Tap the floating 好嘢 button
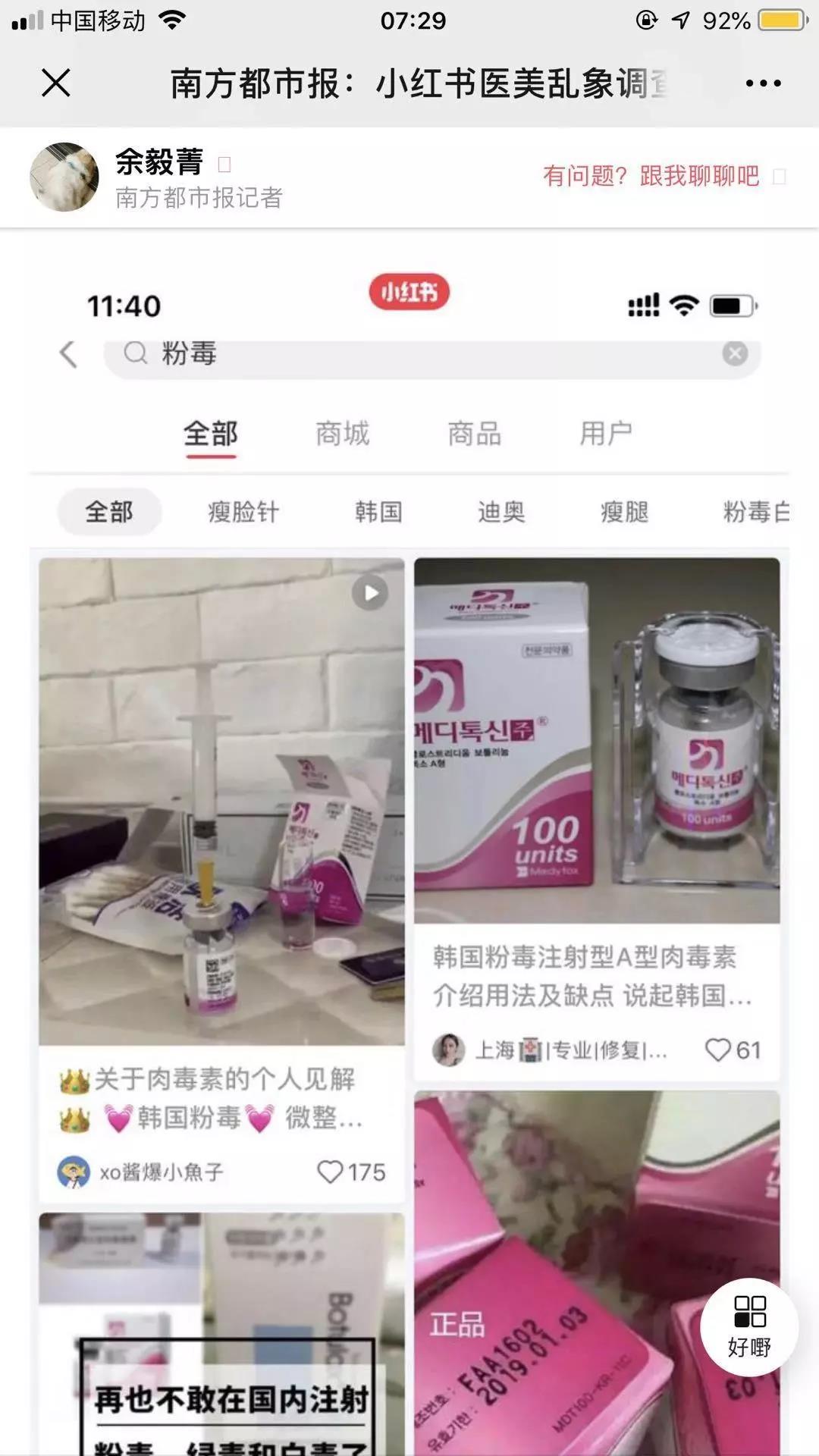 (749, 1326)
